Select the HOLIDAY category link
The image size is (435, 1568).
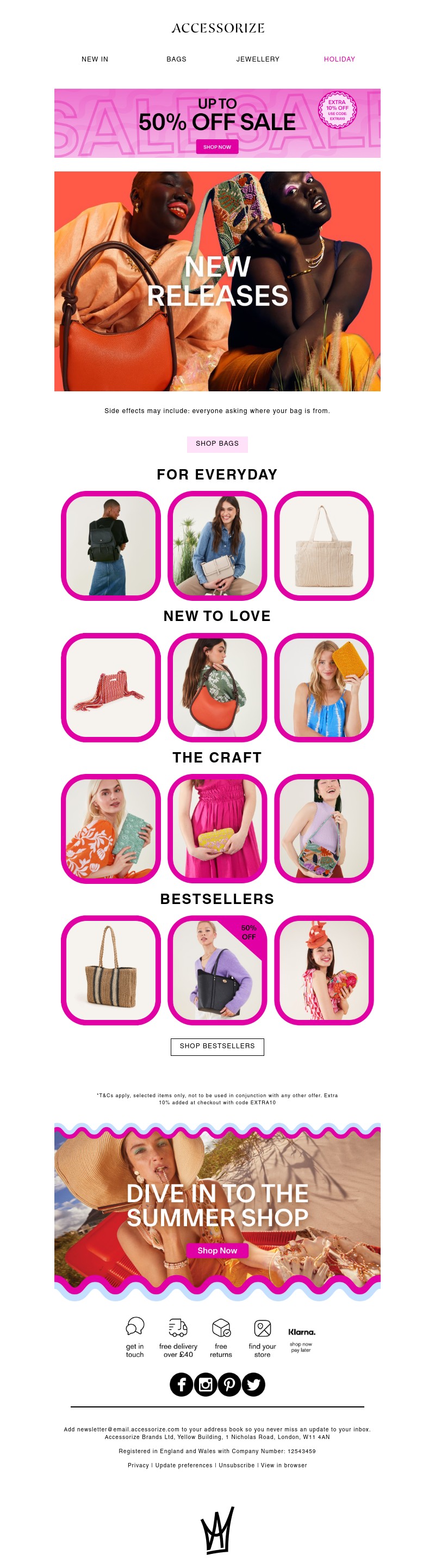pyautogui.click(x=339, y=59)
